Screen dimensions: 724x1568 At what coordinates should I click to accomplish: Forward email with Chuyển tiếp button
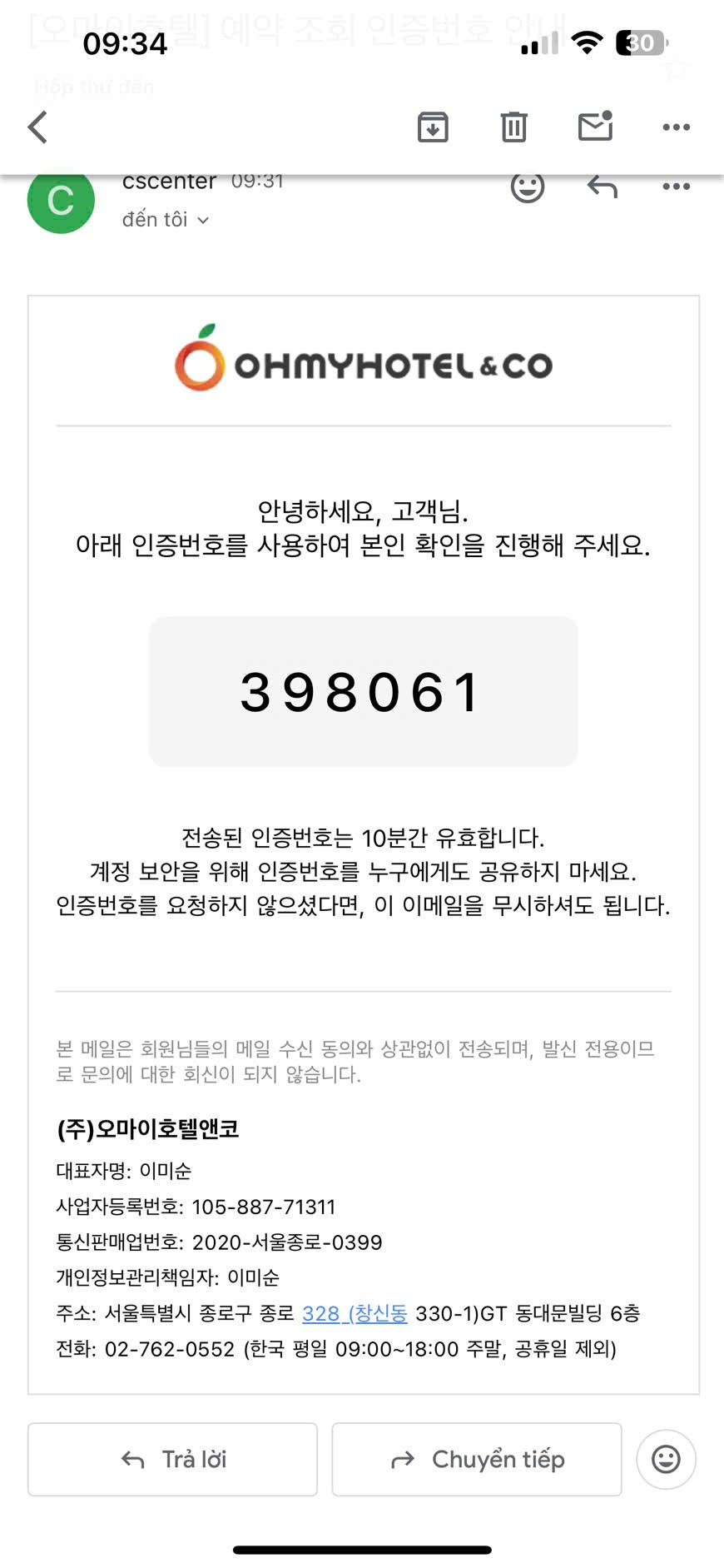(477, 1459)
